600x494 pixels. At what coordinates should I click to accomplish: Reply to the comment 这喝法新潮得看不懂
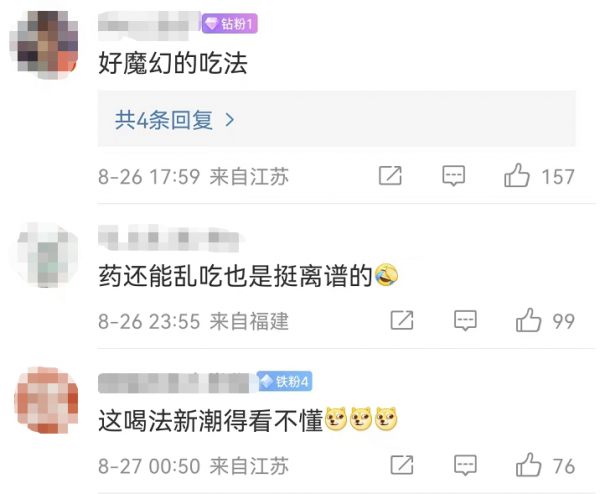465,465
